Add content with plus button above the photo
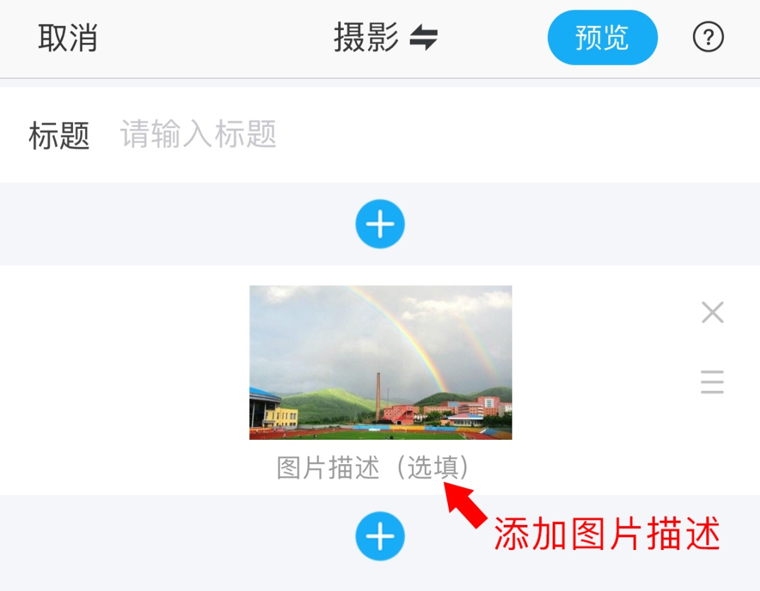The image size is (760, 591). [x=380, y=224]
